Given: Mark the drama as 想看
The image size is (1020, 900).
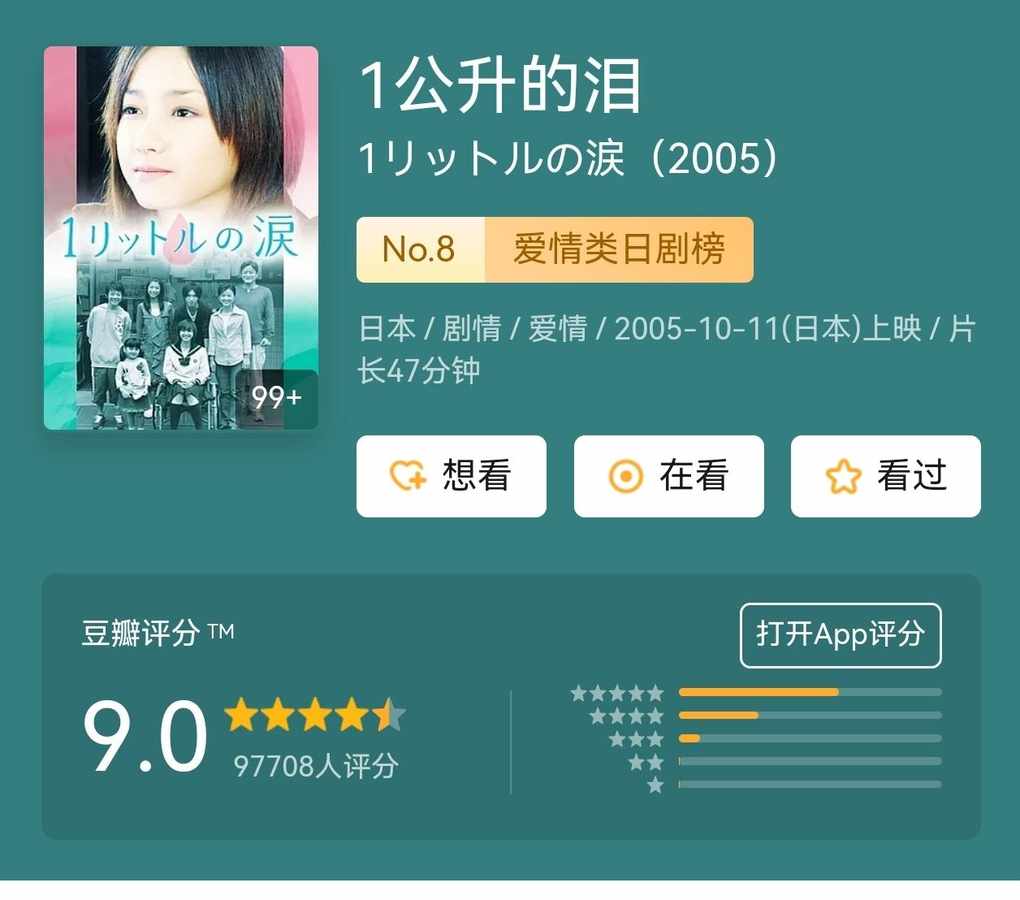Looking at the screenshot, I should (451, 476).
